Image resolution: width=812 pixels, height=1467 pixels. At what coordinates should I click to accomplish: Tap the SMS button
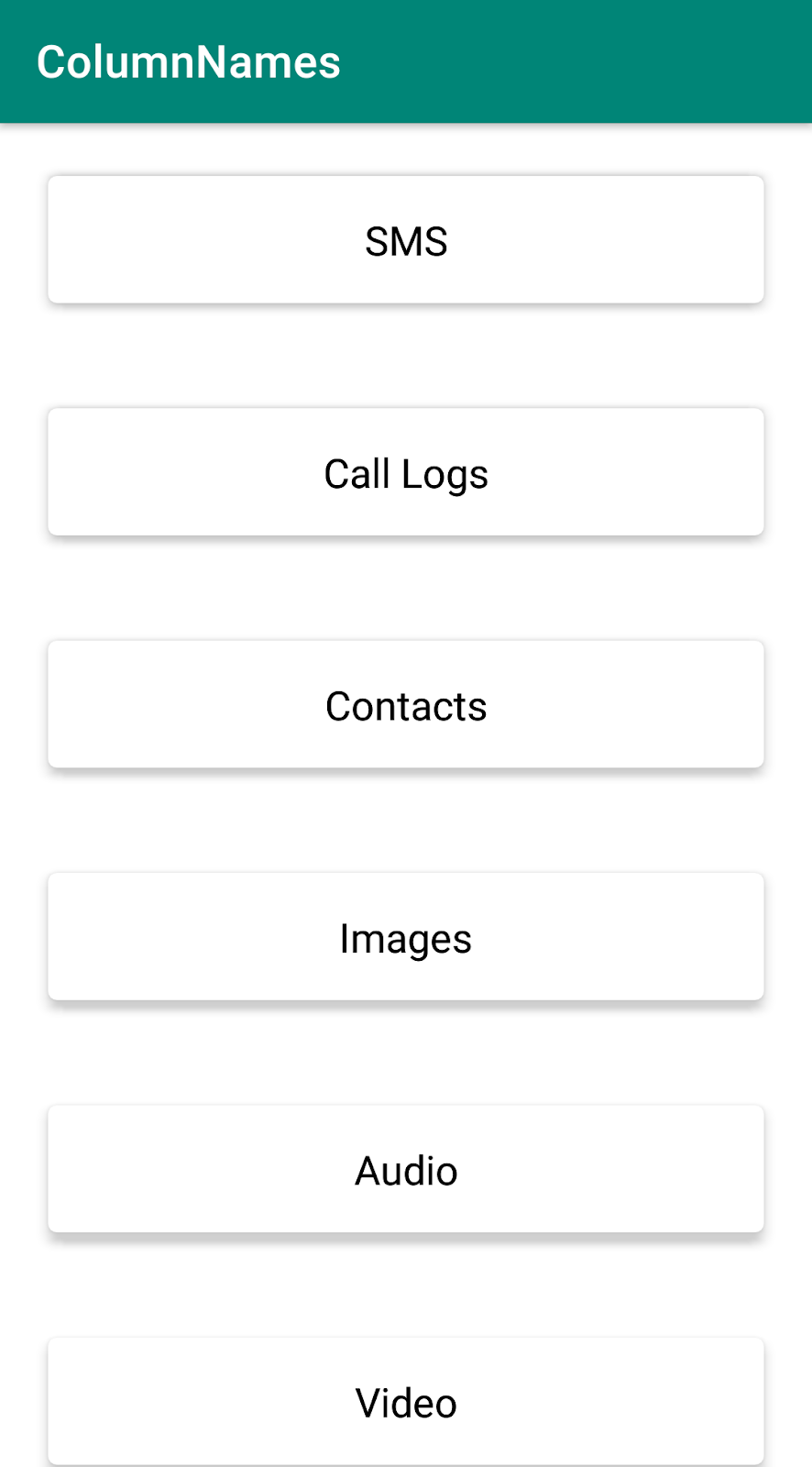(406, 240)
